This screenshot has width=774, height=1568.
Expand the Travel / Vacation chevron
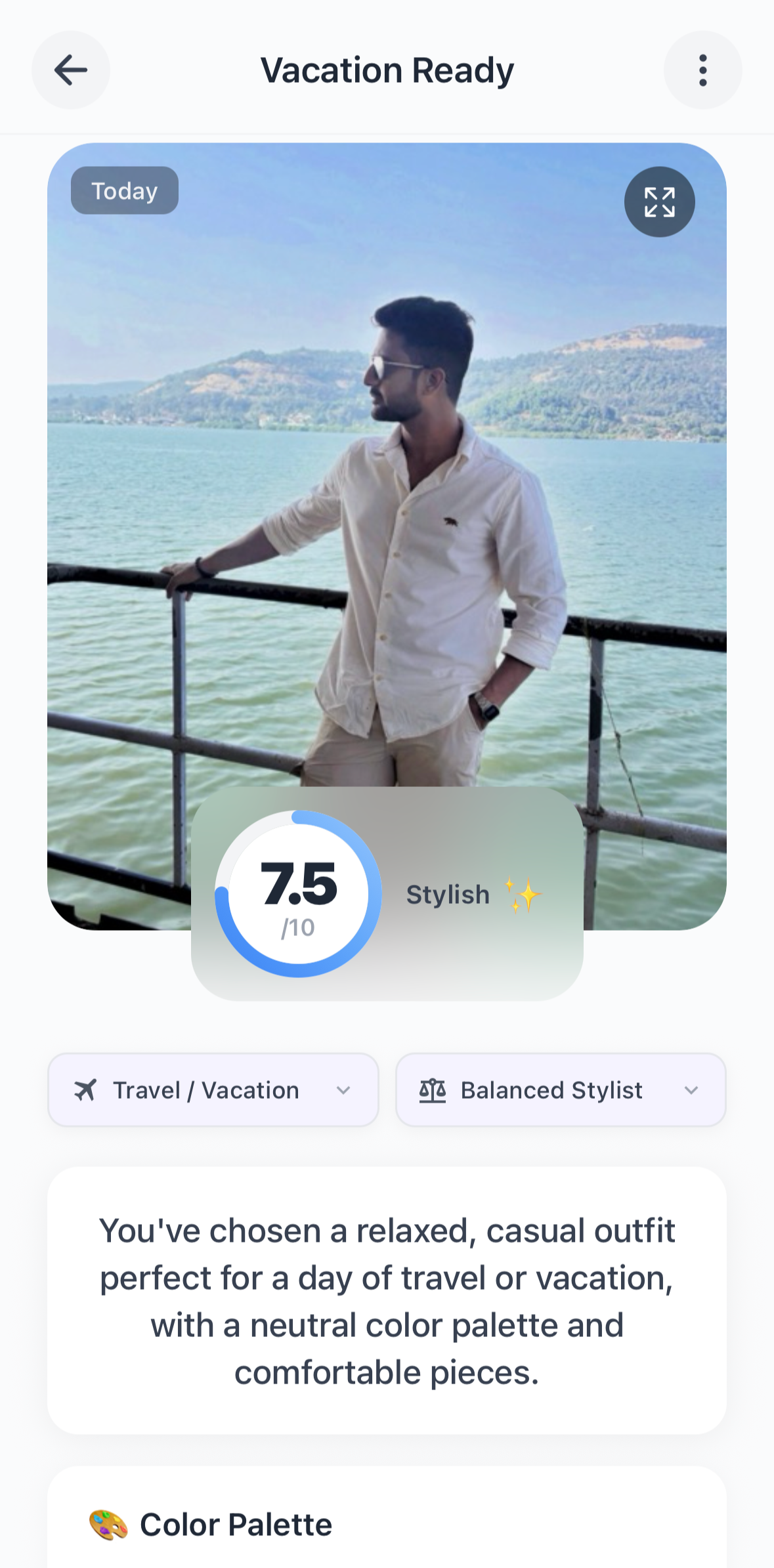point(343,1091)
